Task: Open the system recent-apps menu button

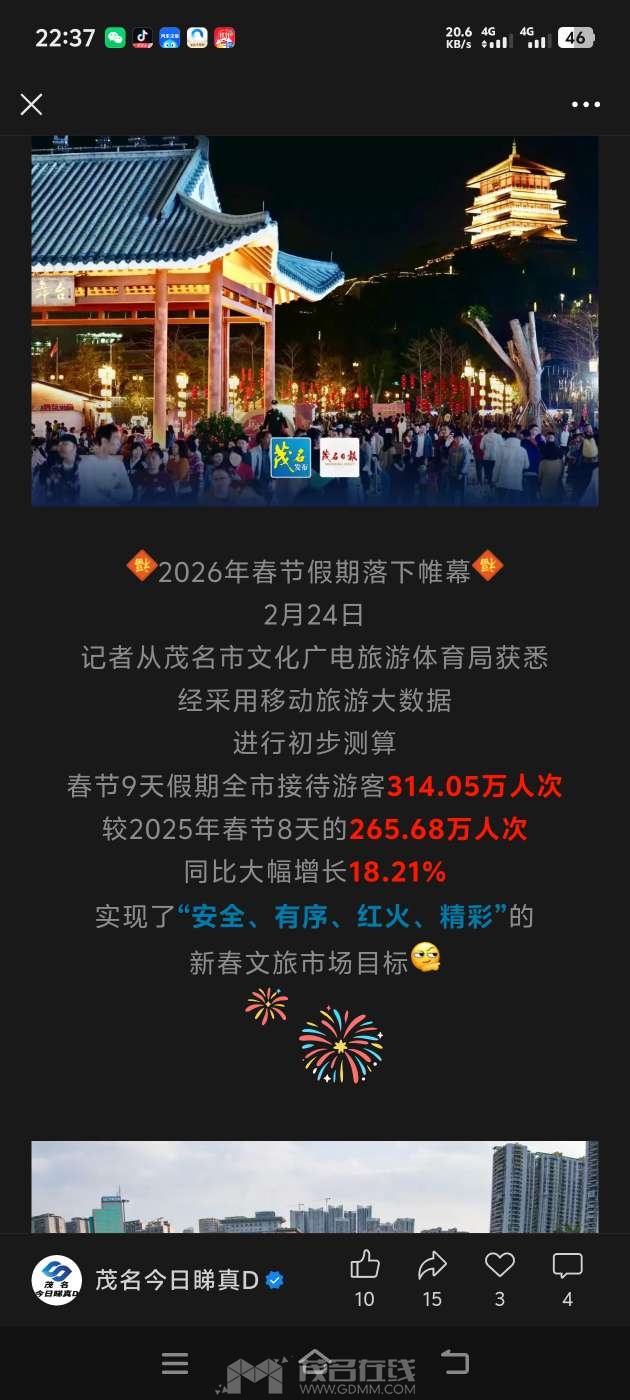Action: [x=175, y=1362]
